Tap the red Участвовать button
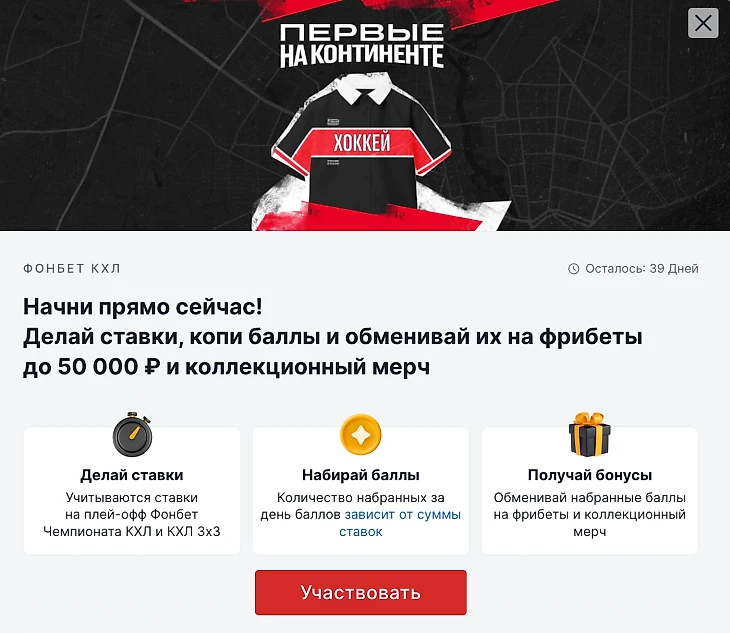Image resolution: width=730 pixels, height=633 pixels. tap(360, 592)
